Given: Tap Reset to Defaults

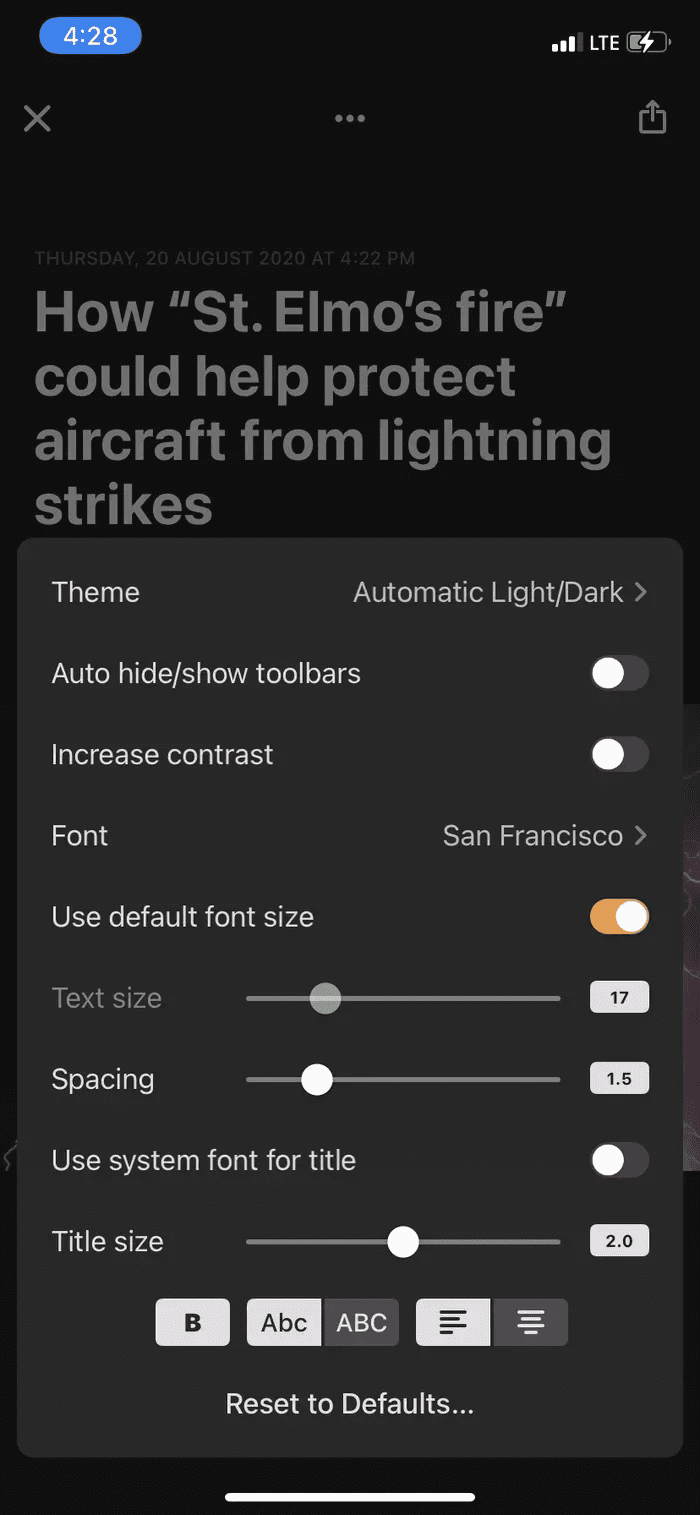Looking at the screenshot, I should [350, 1404].
